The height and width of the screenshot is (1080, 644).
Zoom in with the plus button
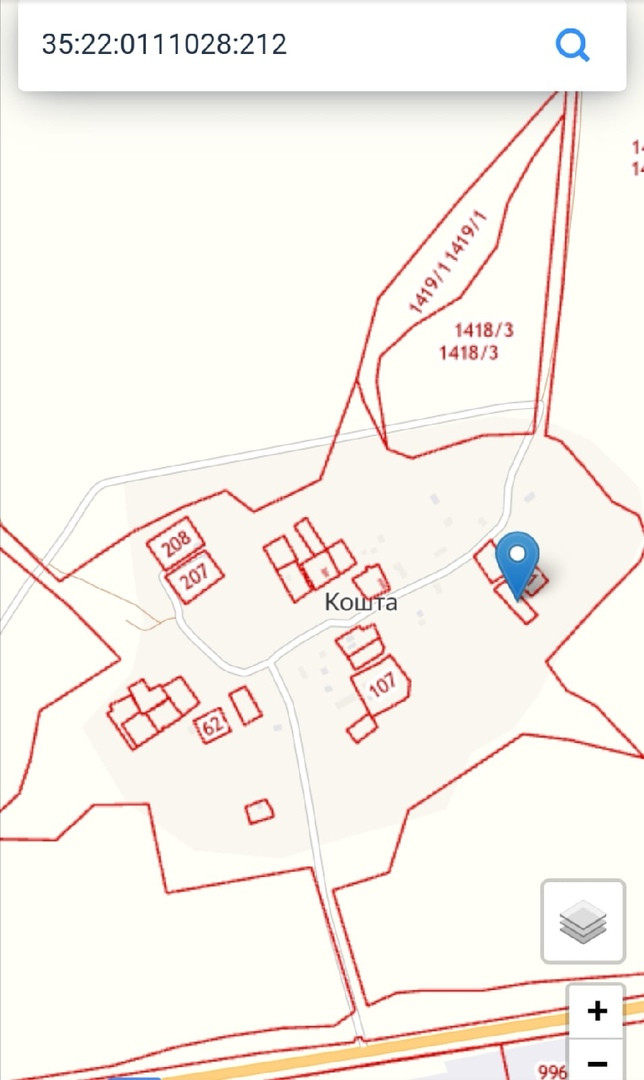coord(596,1010)
